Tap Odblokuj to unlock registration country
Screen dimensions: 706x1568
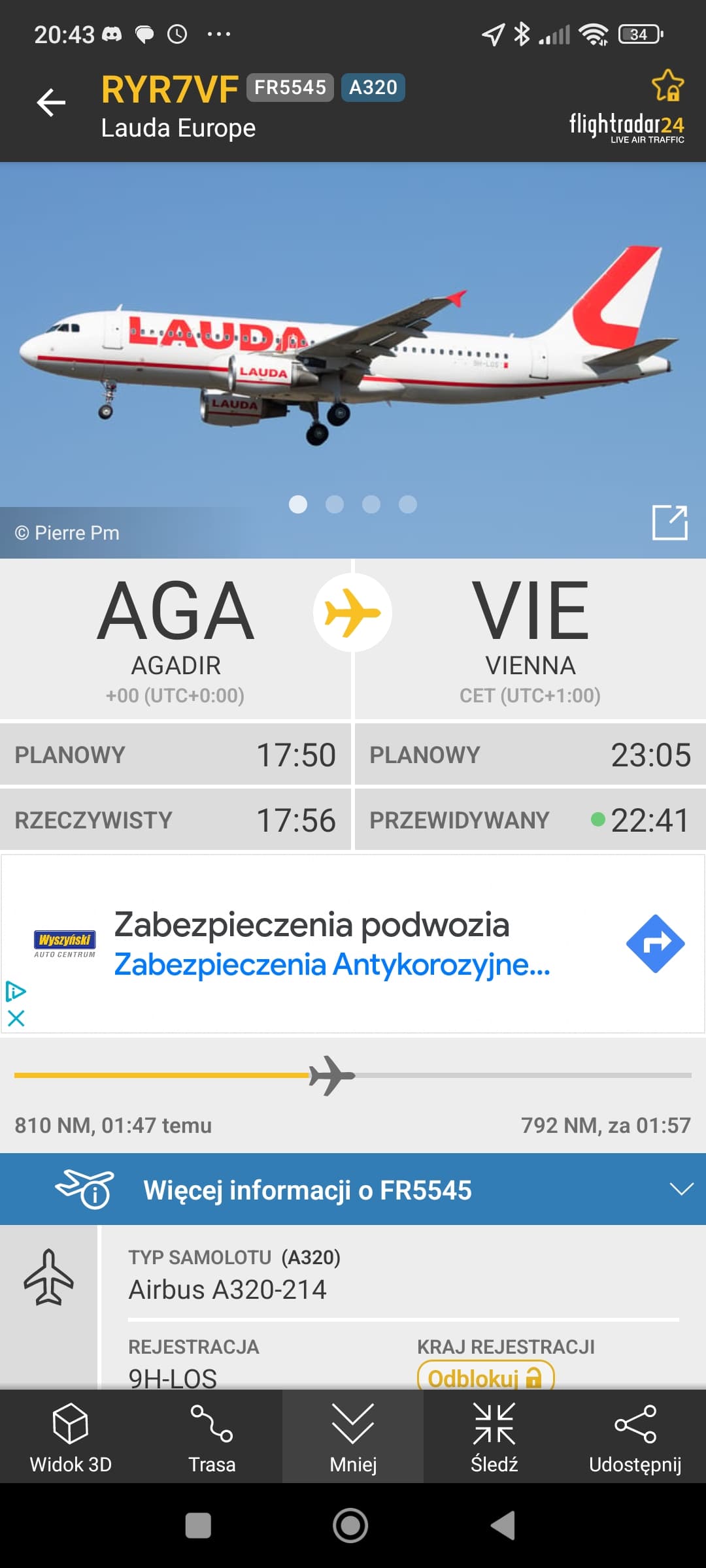point(486,1377)
